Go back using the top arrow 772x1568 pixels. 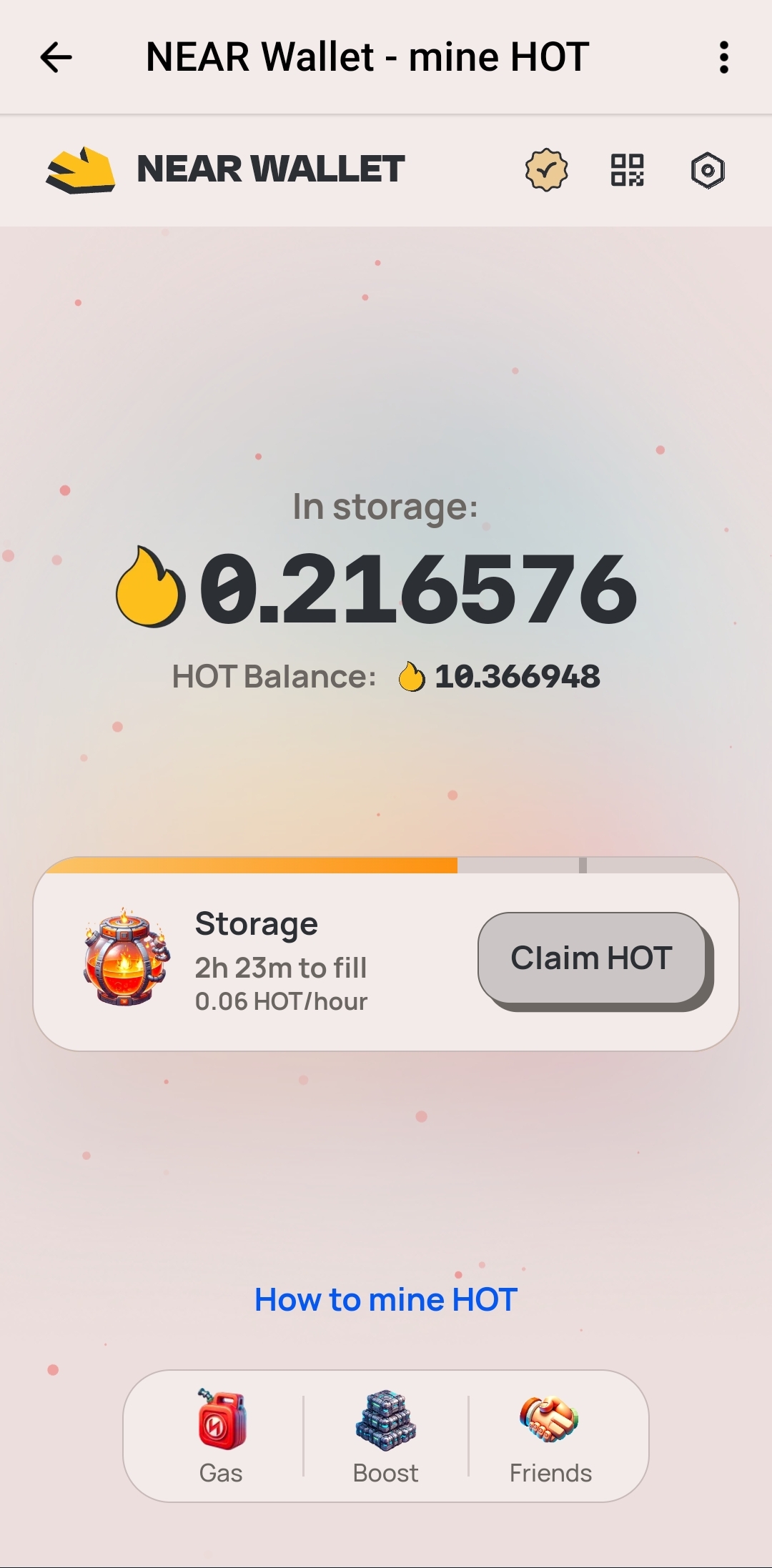click(56, 57)
